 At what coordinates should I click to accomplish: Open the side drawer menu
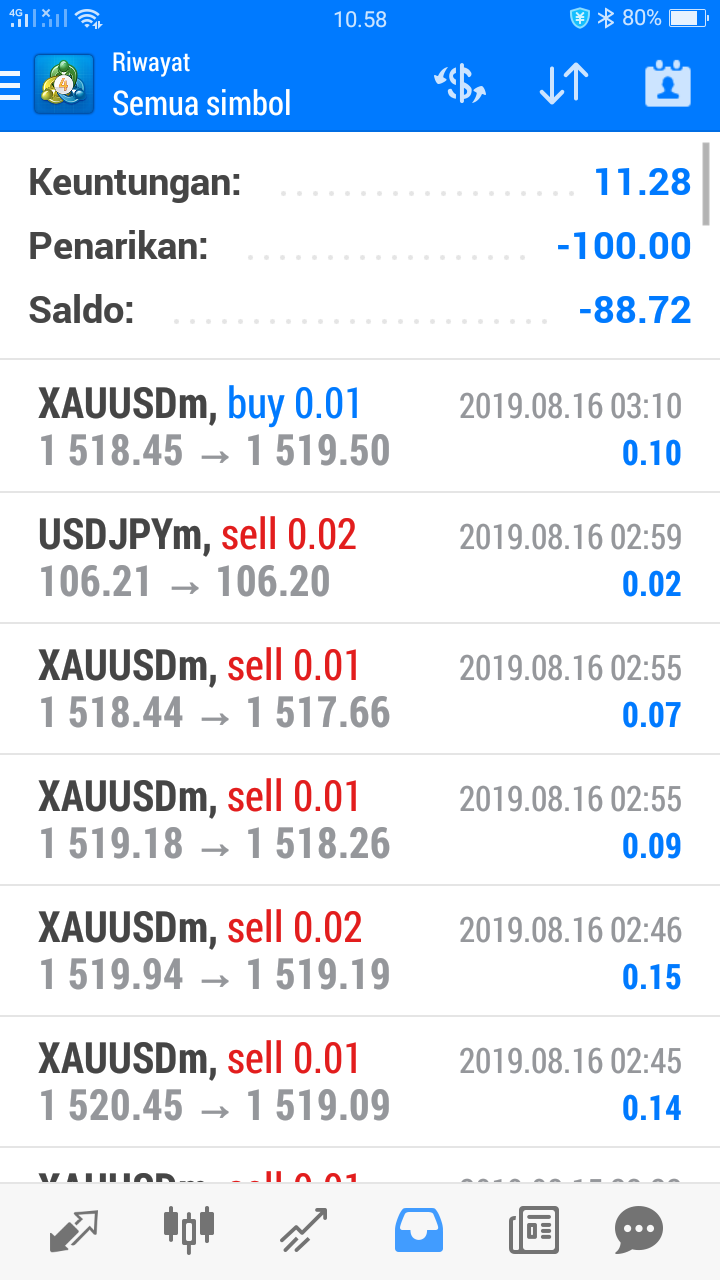(12, 86)
